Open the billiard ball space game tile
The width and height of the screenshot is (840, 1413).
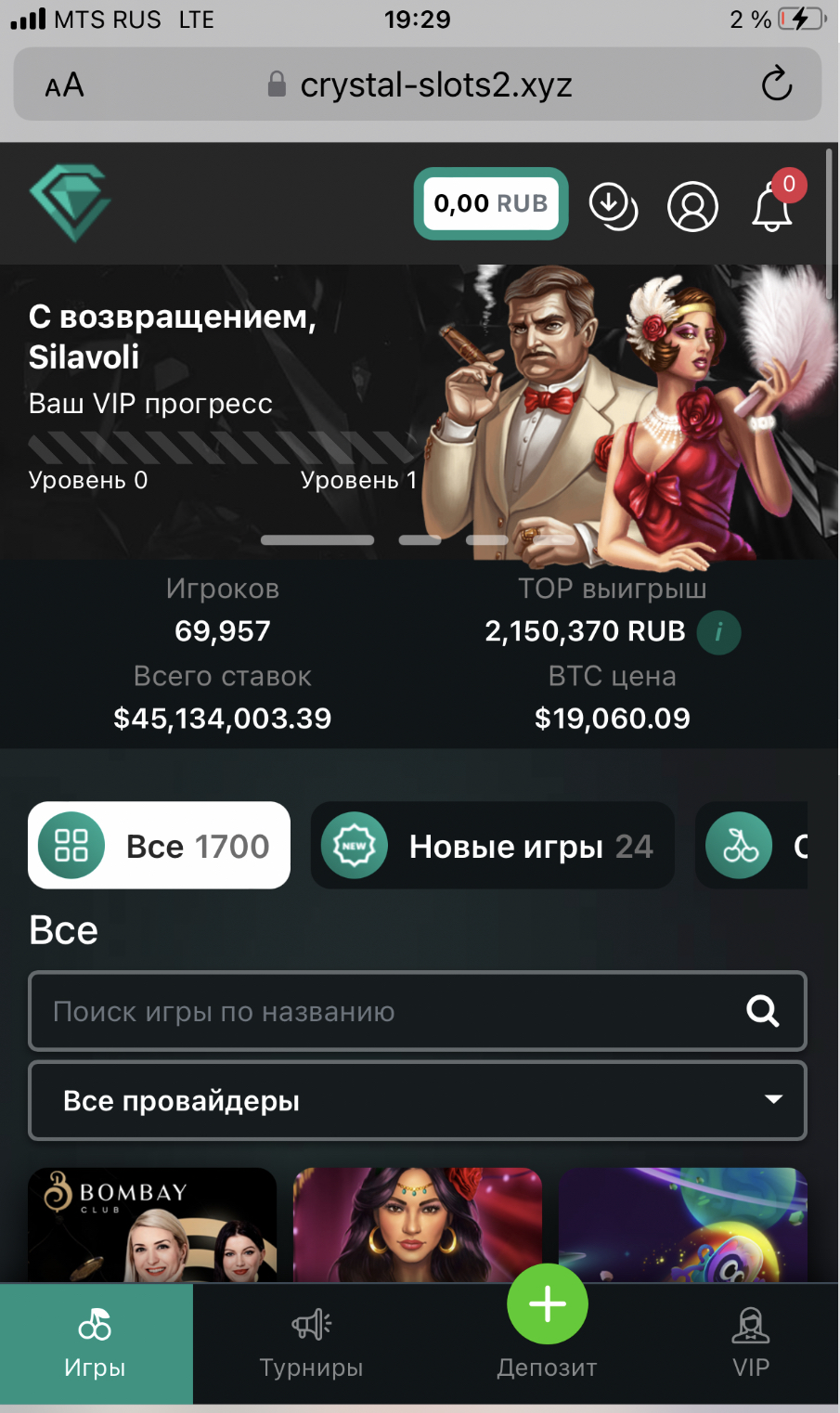coord(683,1224)
